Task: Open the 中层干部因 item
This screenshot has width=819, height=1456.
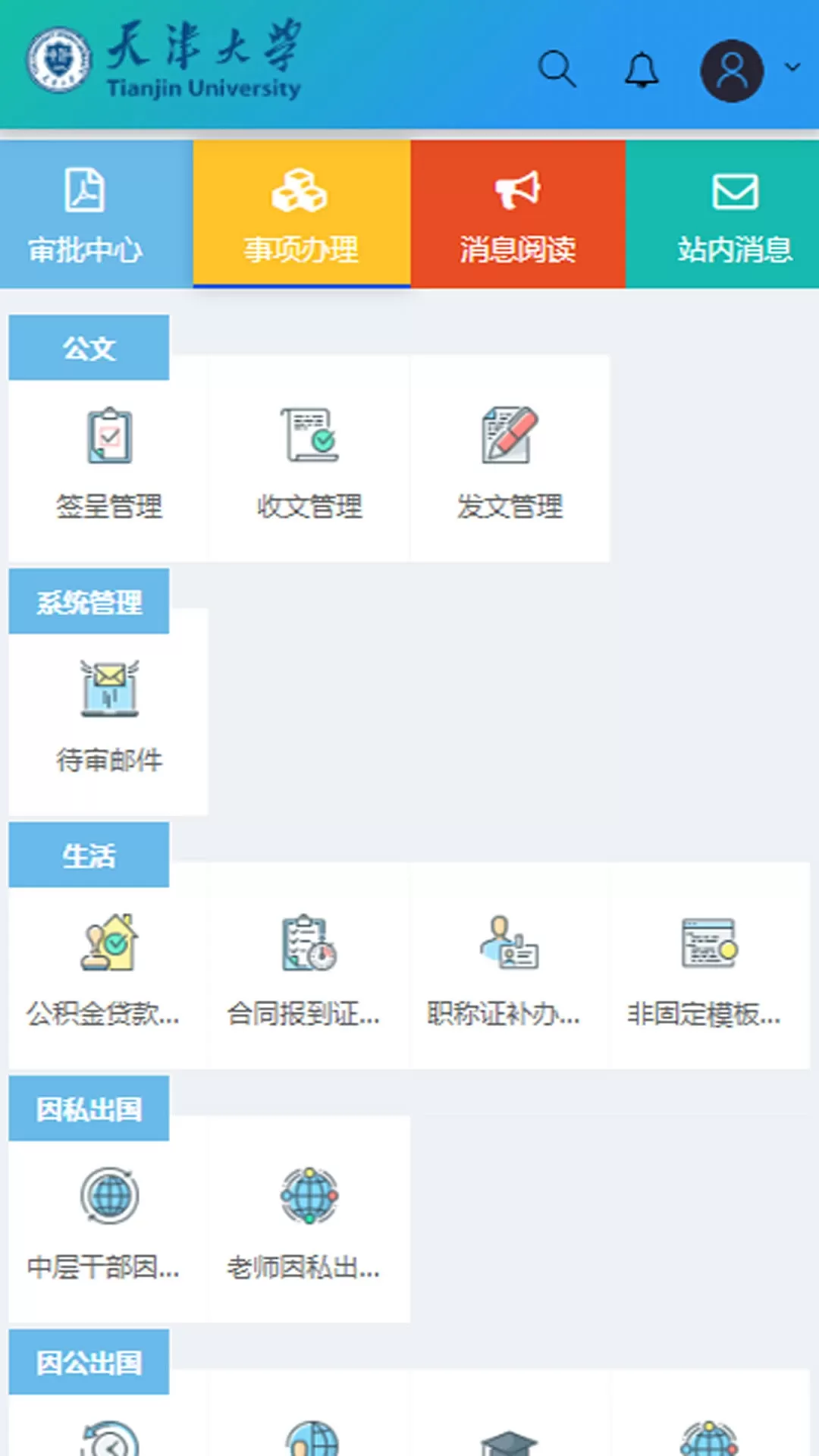Action: coord(108,1219)
